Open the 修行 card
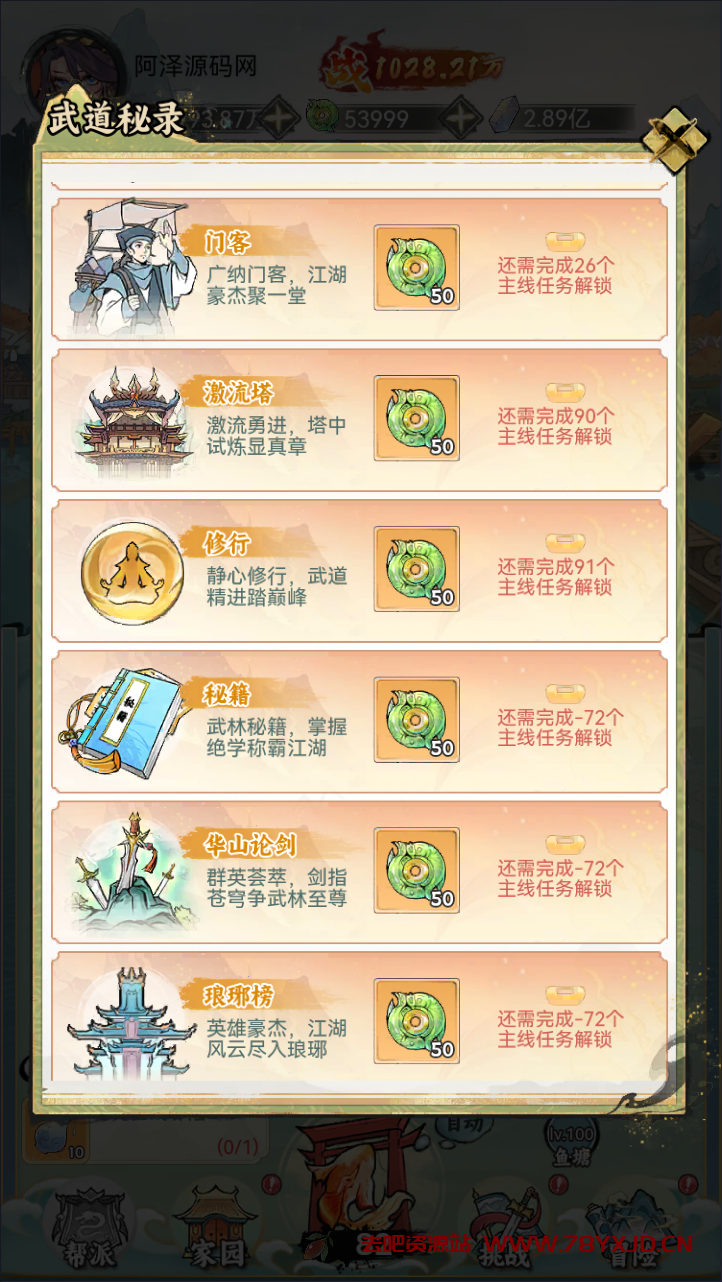The image size is (722, 1282). 359,571
